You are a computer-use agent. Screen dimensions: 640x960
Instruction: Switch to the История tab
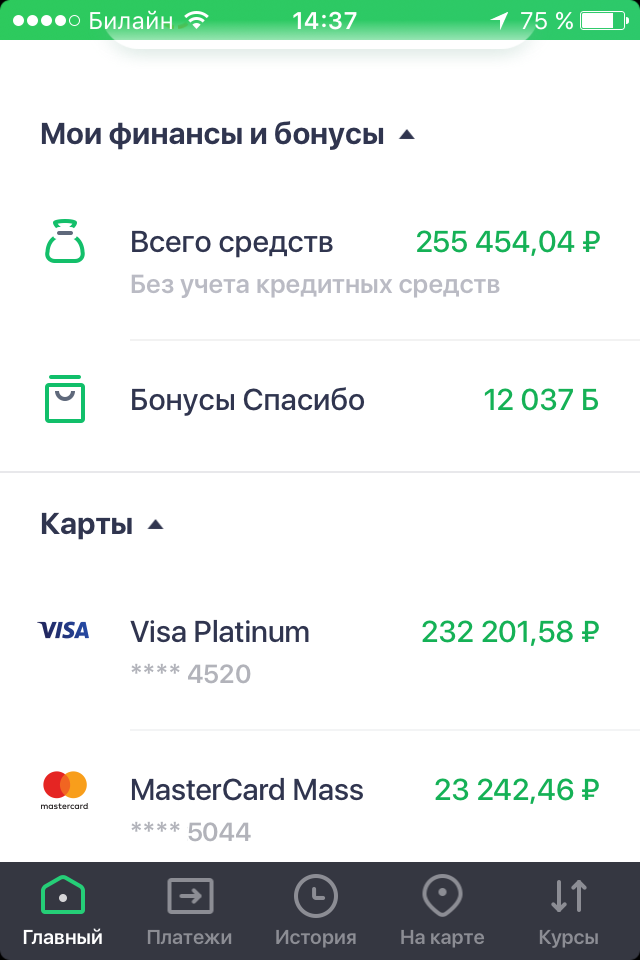coord(316,910)
